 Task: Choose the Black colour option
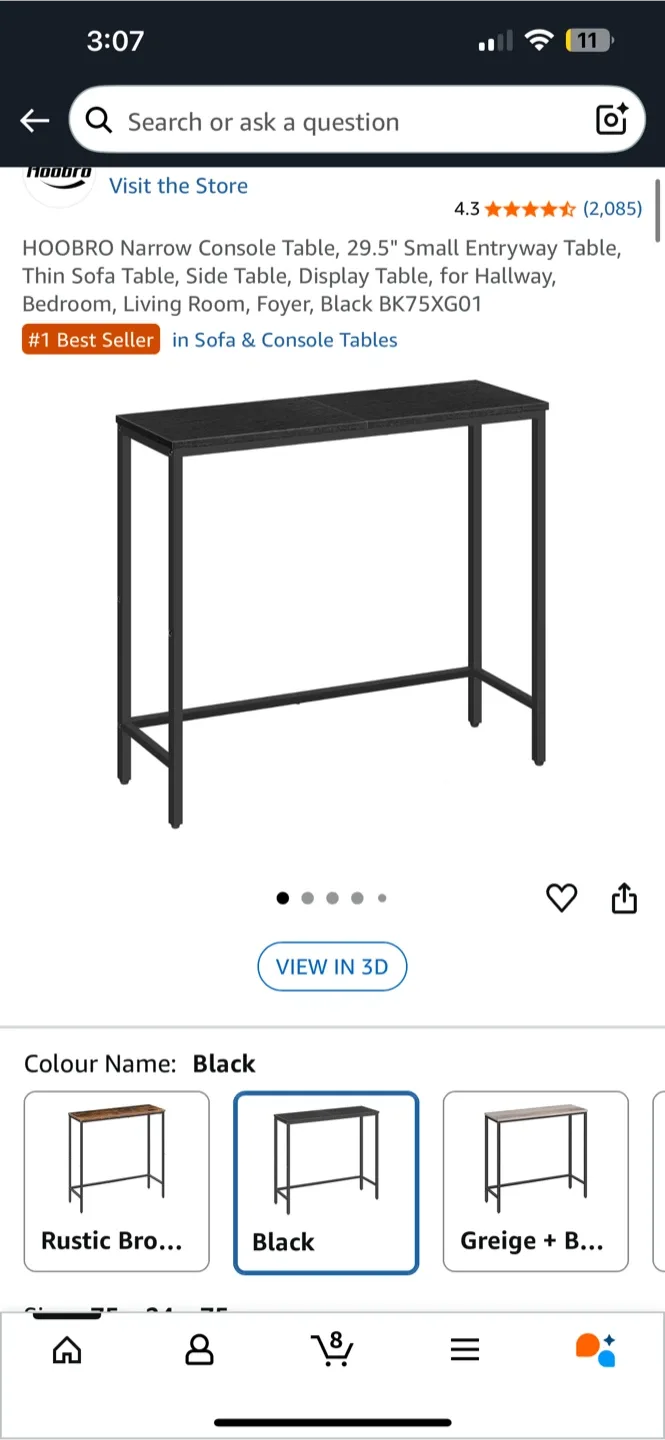tap(326, 1183)
